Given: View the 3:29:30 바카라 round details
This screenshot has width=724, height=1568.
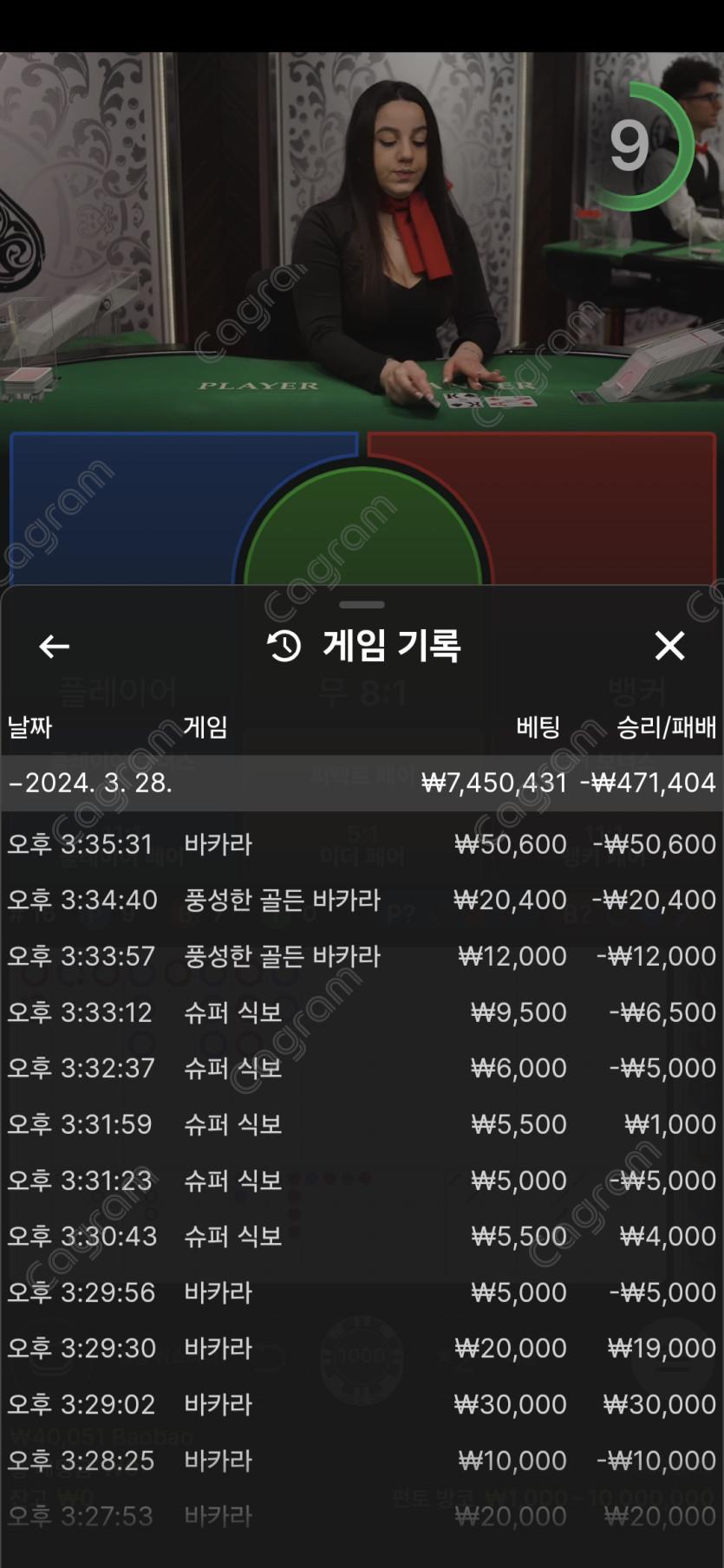Looking at the screenshot, I should (362, 1349).
